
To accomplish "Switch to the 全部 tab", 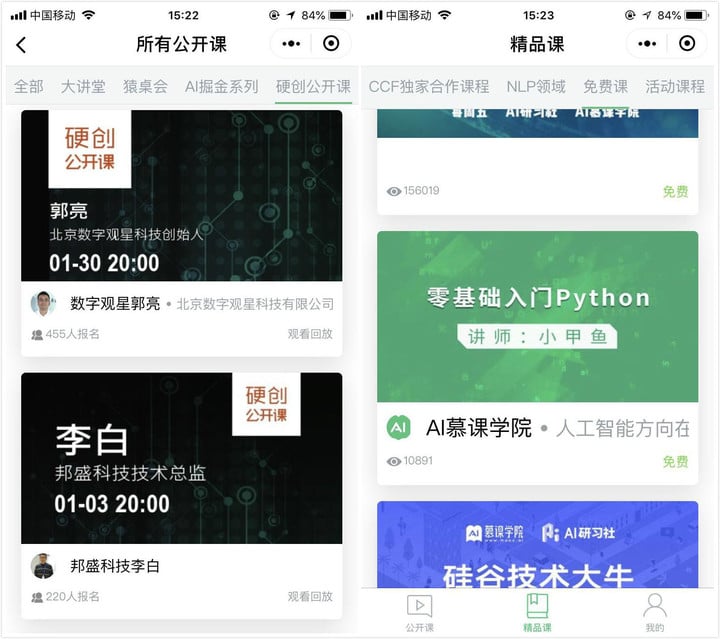I will point(28,86).
